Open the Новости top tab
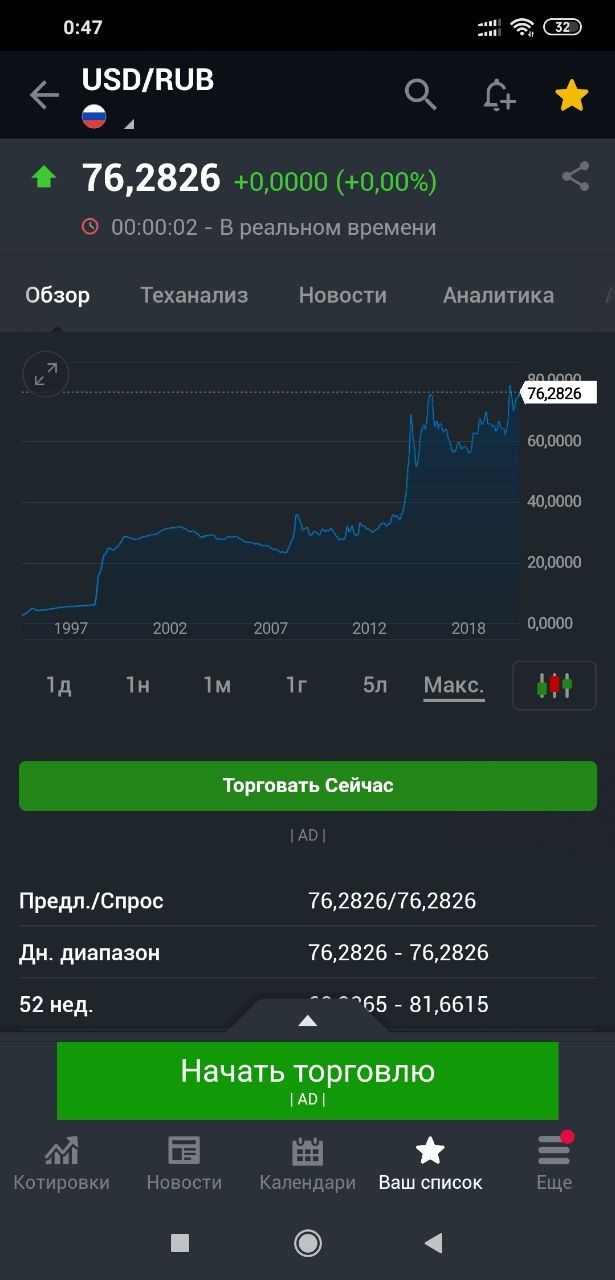This screenshot has width=615, height=1280. tap(342, 295)
